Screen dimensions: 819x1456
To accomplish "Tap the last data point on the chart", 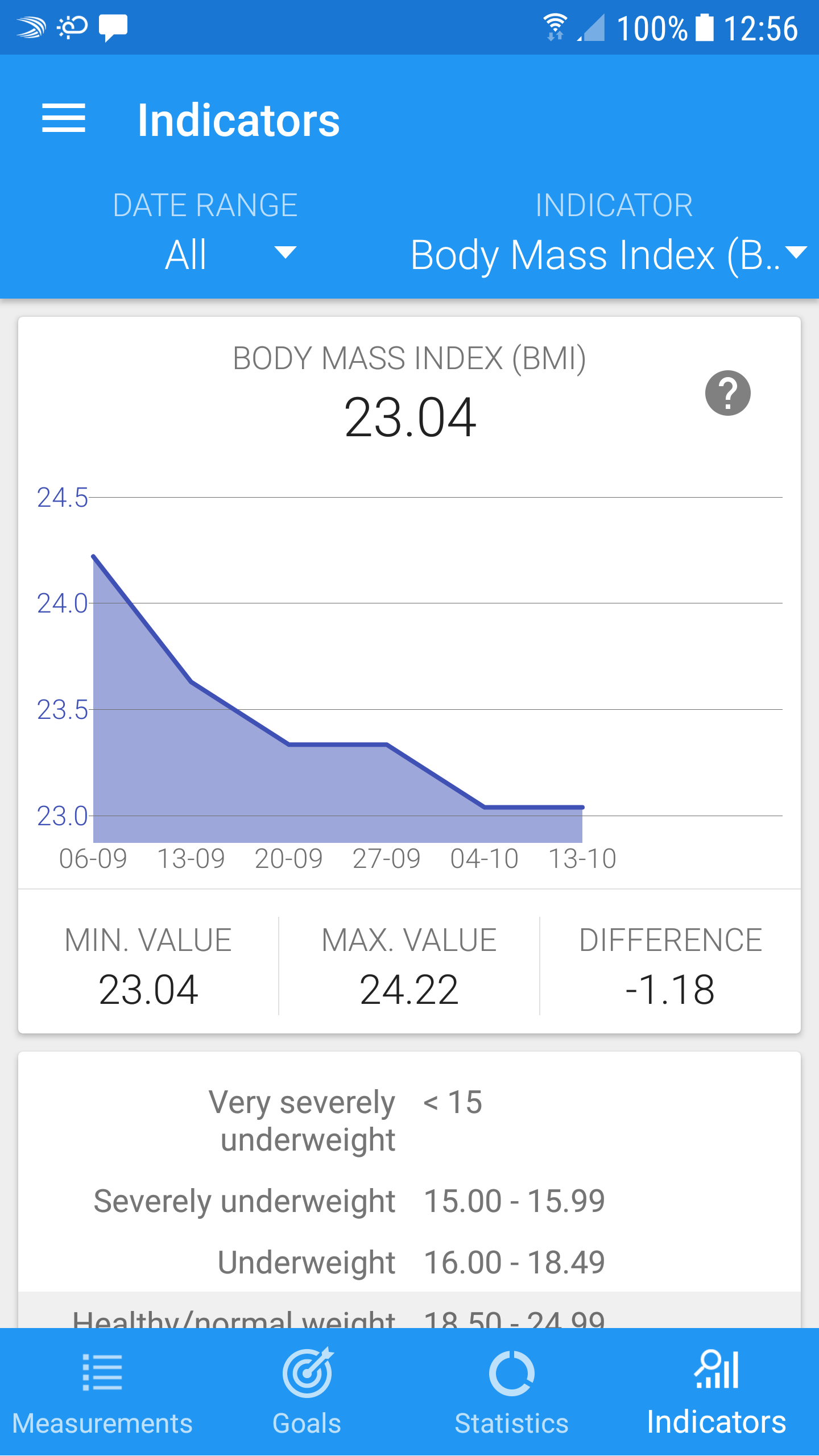I will point(582,806).
